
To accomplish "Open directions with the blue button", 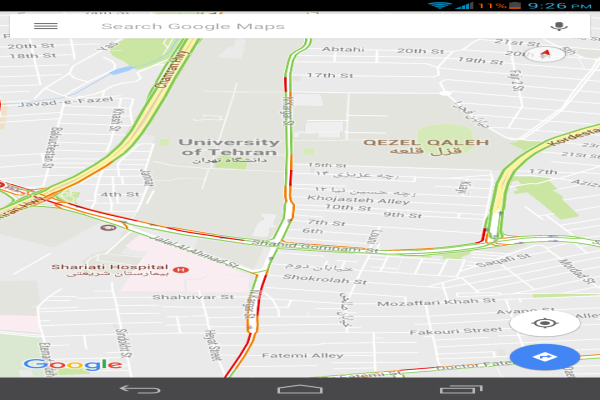I will point(545,358).
